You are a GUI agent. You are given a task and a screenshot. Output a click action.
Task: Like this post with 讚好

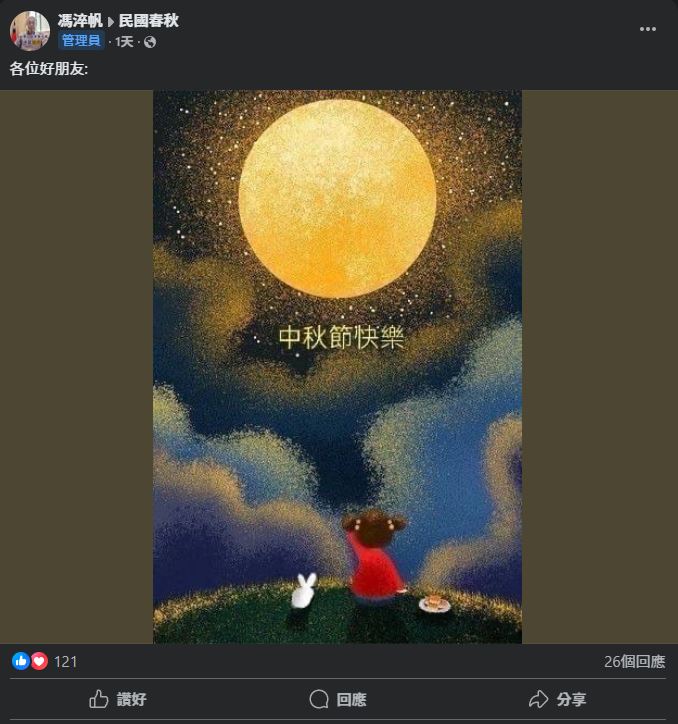pos(117,699)
